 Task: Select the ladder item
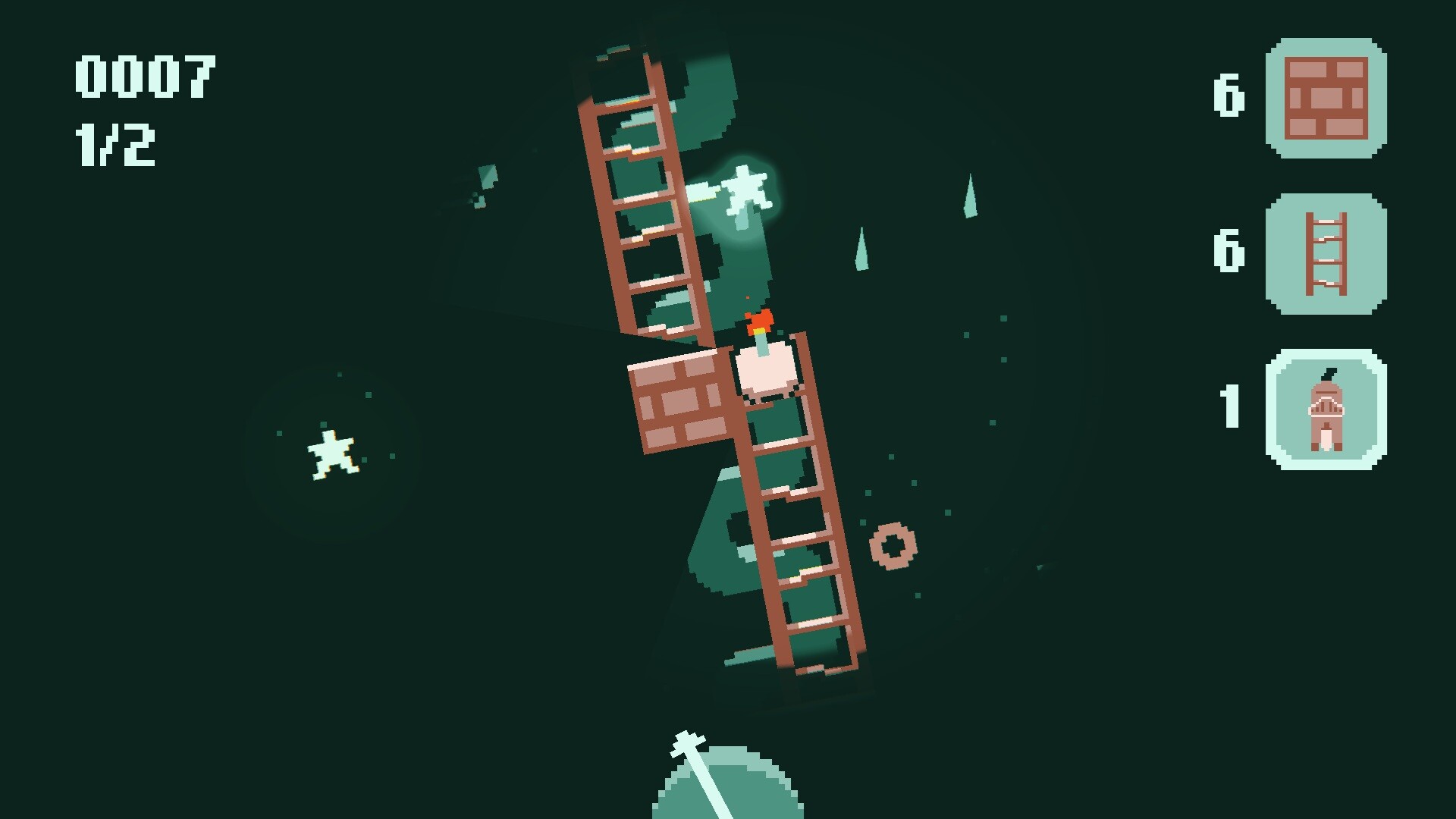coord(1326,254)
